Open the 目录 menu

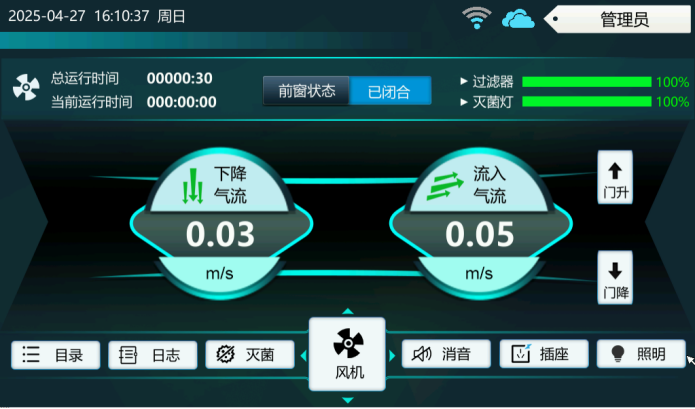point(55,354)
